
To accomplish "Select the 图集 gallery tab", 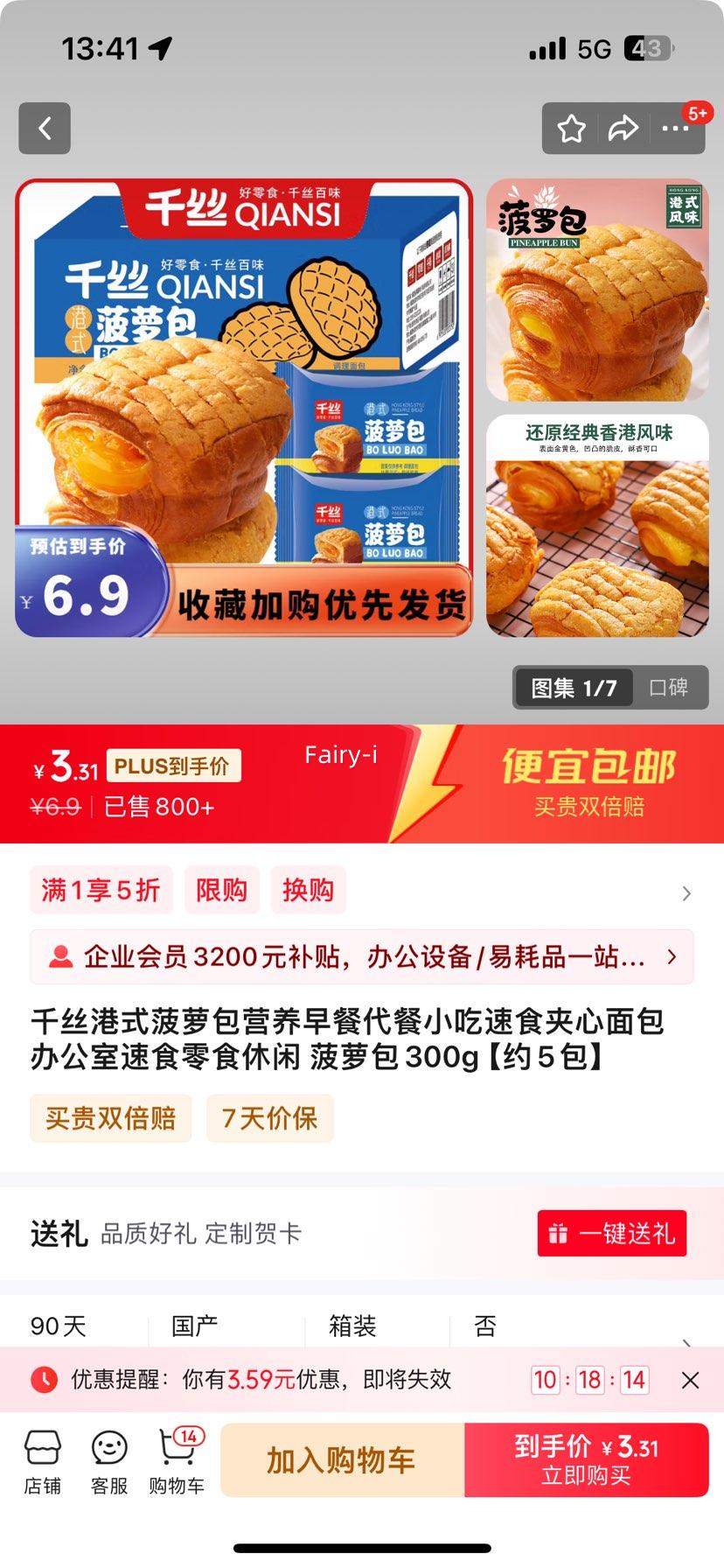I will point(574,688).
